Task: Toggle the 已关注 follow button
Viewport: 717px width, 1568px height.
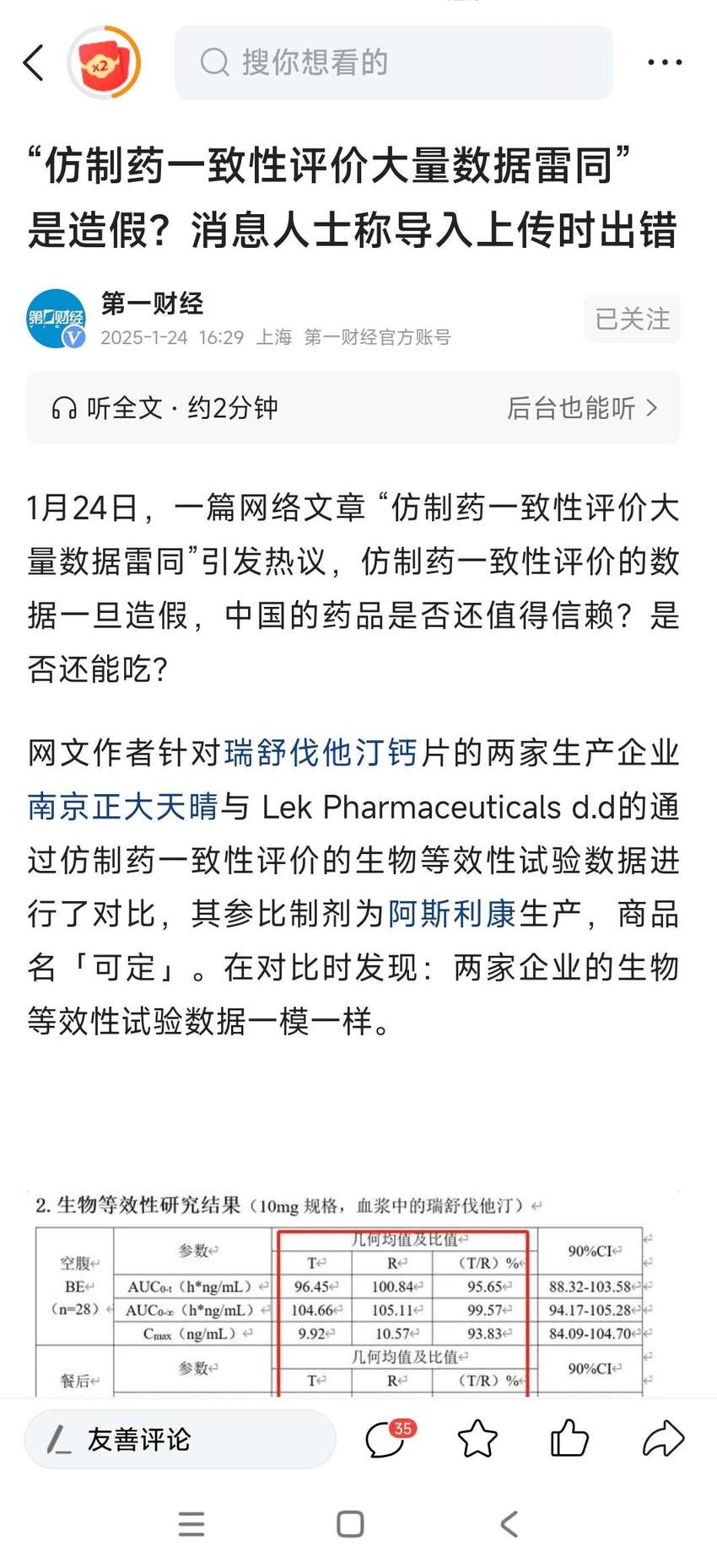Action: pos(632,319)
